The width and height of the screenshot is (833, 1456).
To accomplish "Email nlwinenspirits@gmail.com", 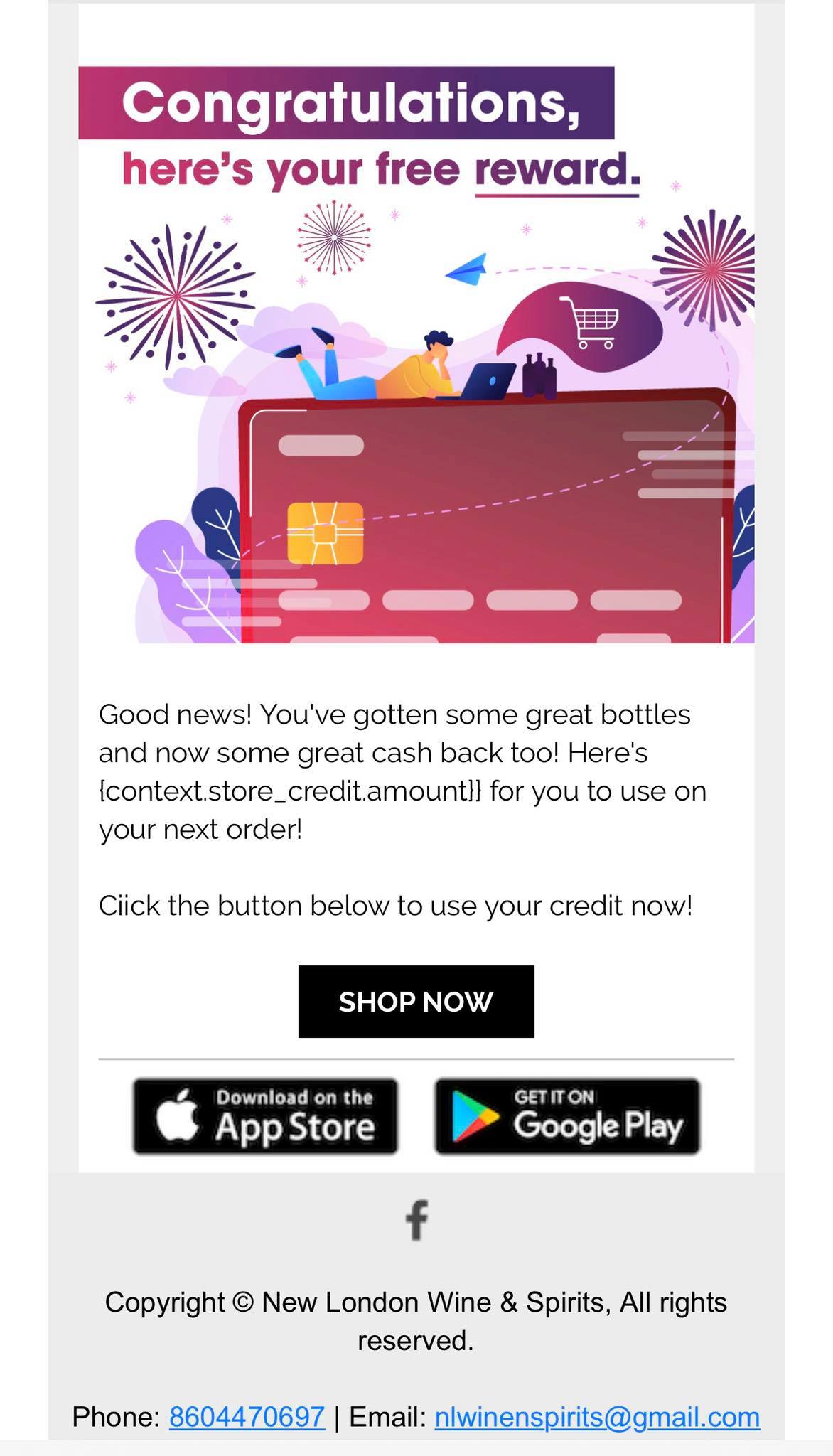I will pyautogui.click(x=597, y=1417).
